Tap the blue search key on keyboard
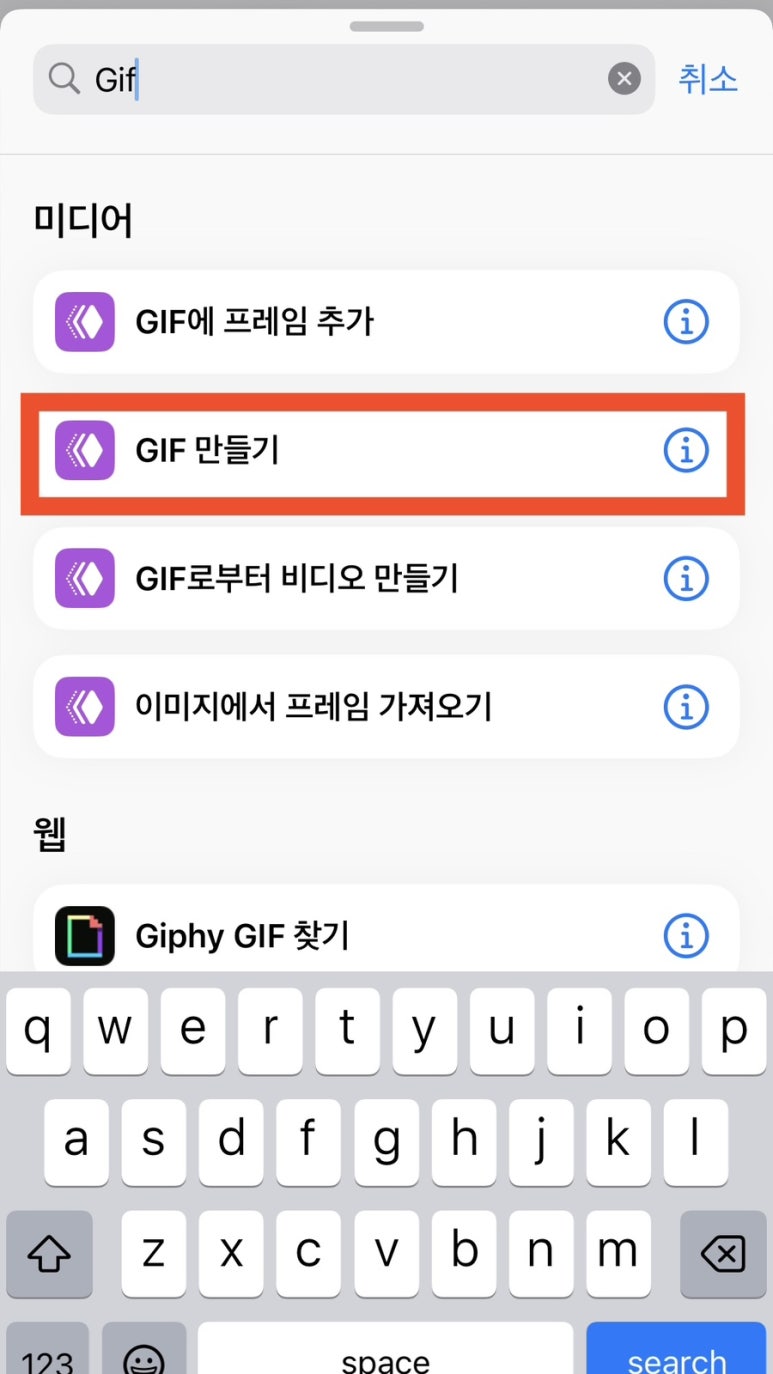Viewport: 773px width, 1374px height. pyautogui.click(x=677, y=1355)
